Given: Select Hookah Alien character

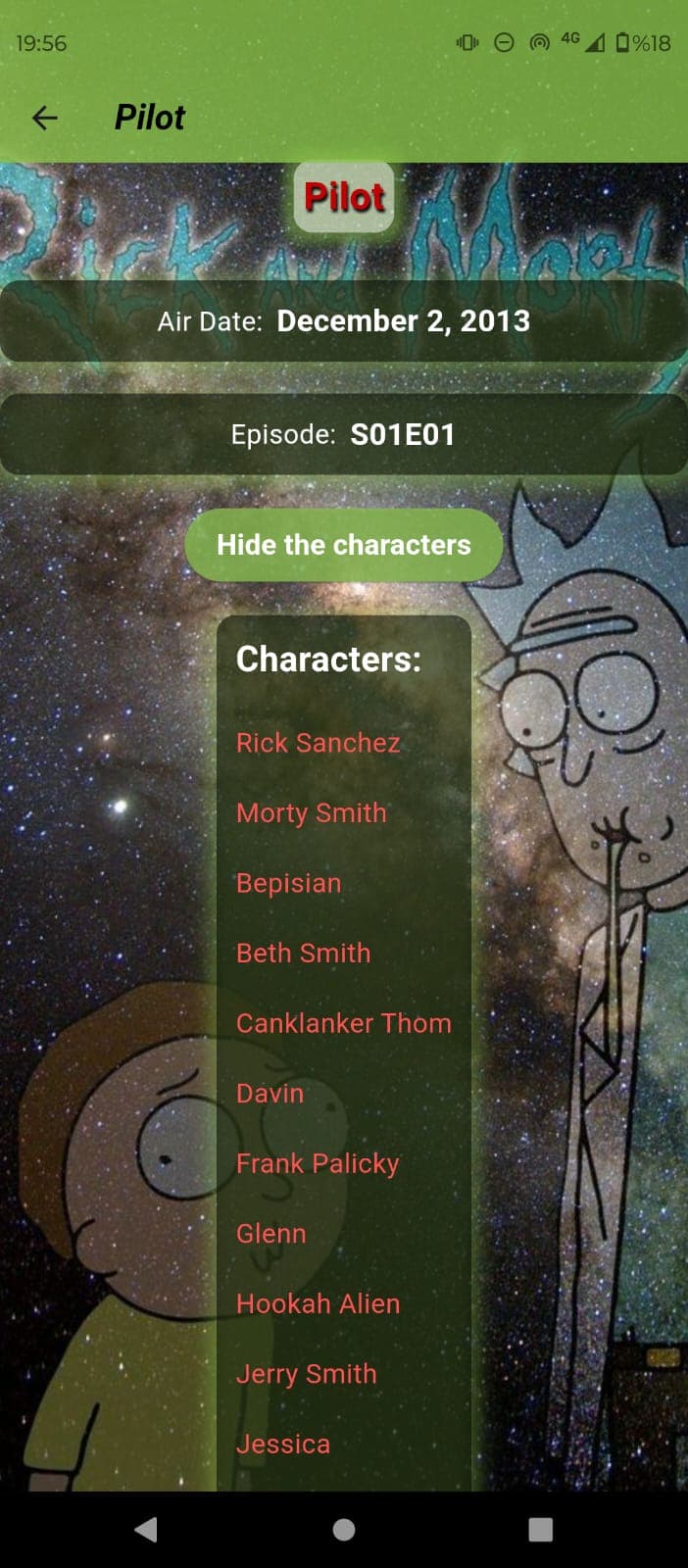Looking at the screenshot, I should (319, 1303).
